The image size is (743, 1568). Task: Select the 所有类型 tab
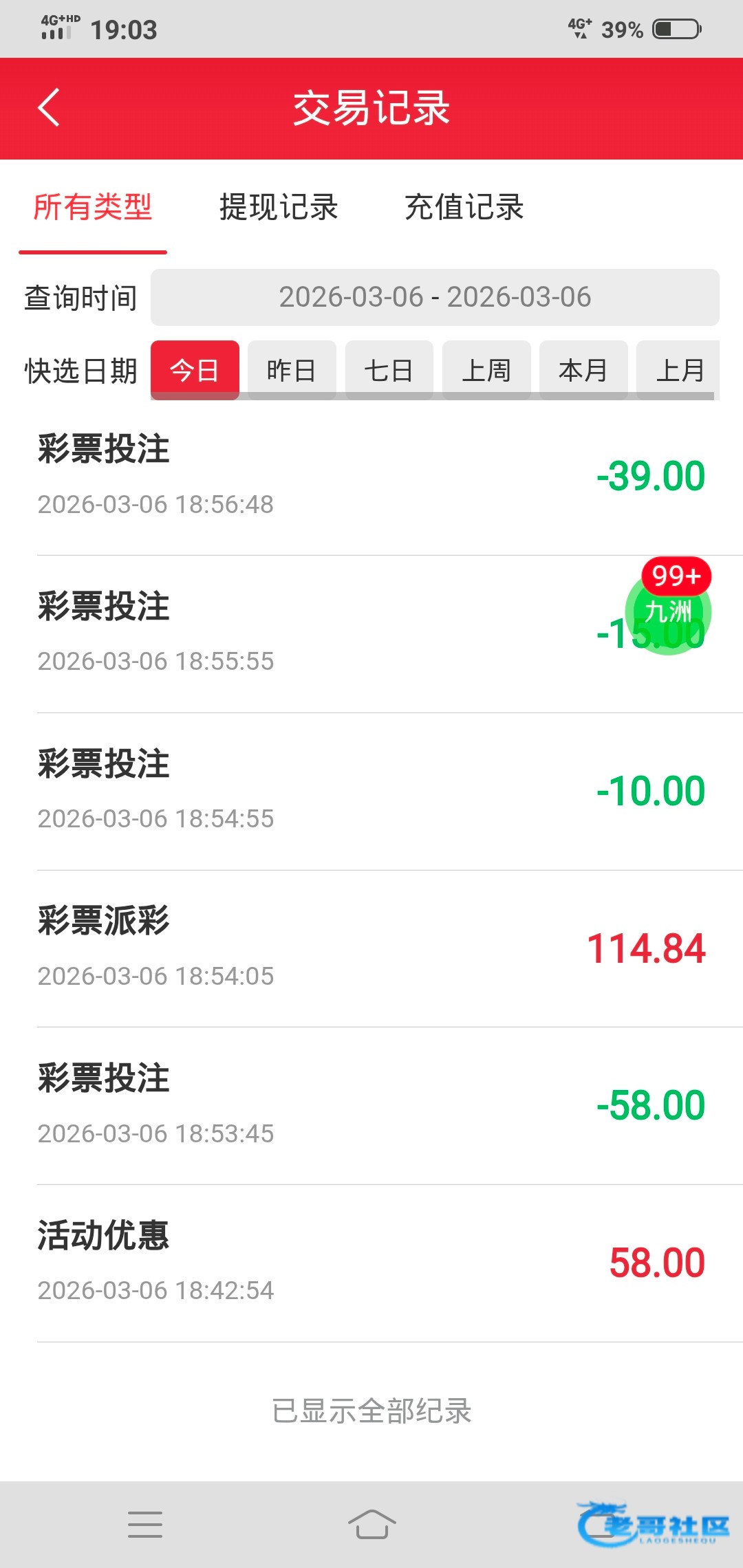[x=93, y=207]
